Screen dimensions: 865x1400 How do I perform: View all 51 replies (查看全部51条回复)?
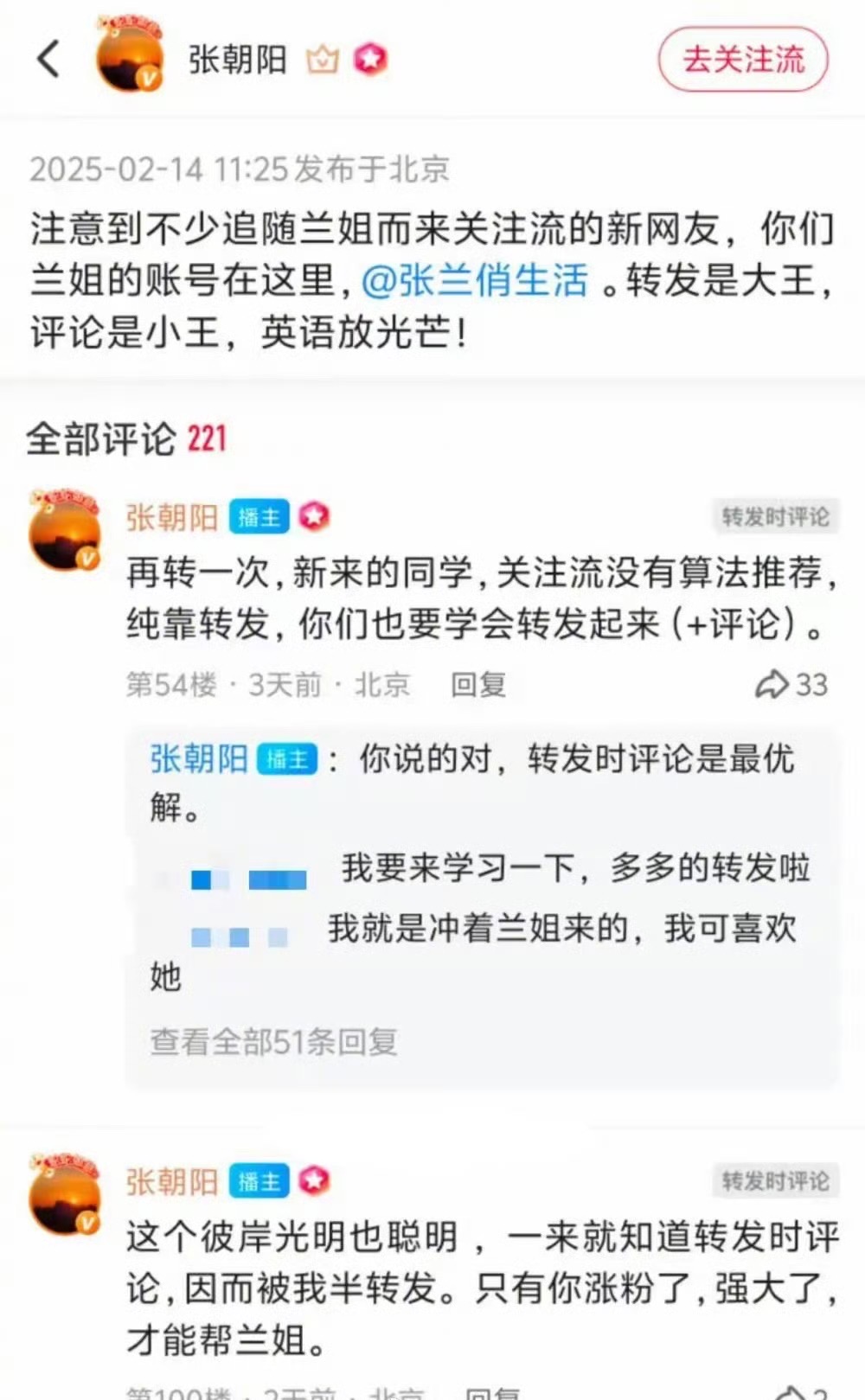(x=273, y=1042)
